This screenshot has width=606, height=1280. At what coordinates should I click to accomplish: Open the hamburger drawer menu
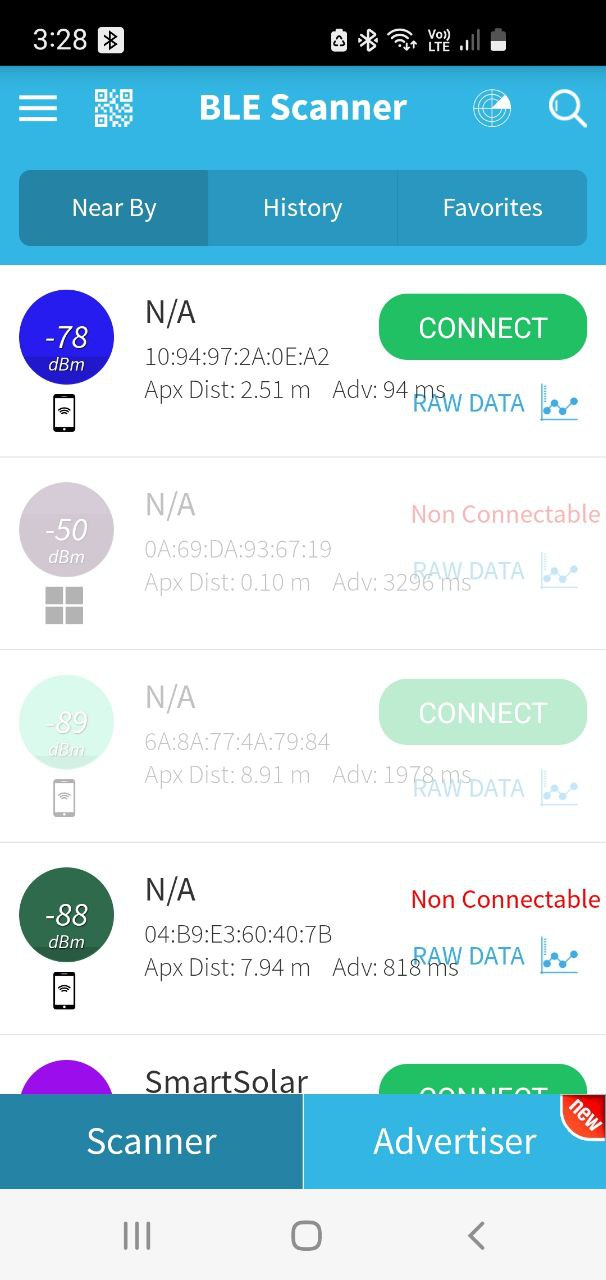tap(38, 108)
